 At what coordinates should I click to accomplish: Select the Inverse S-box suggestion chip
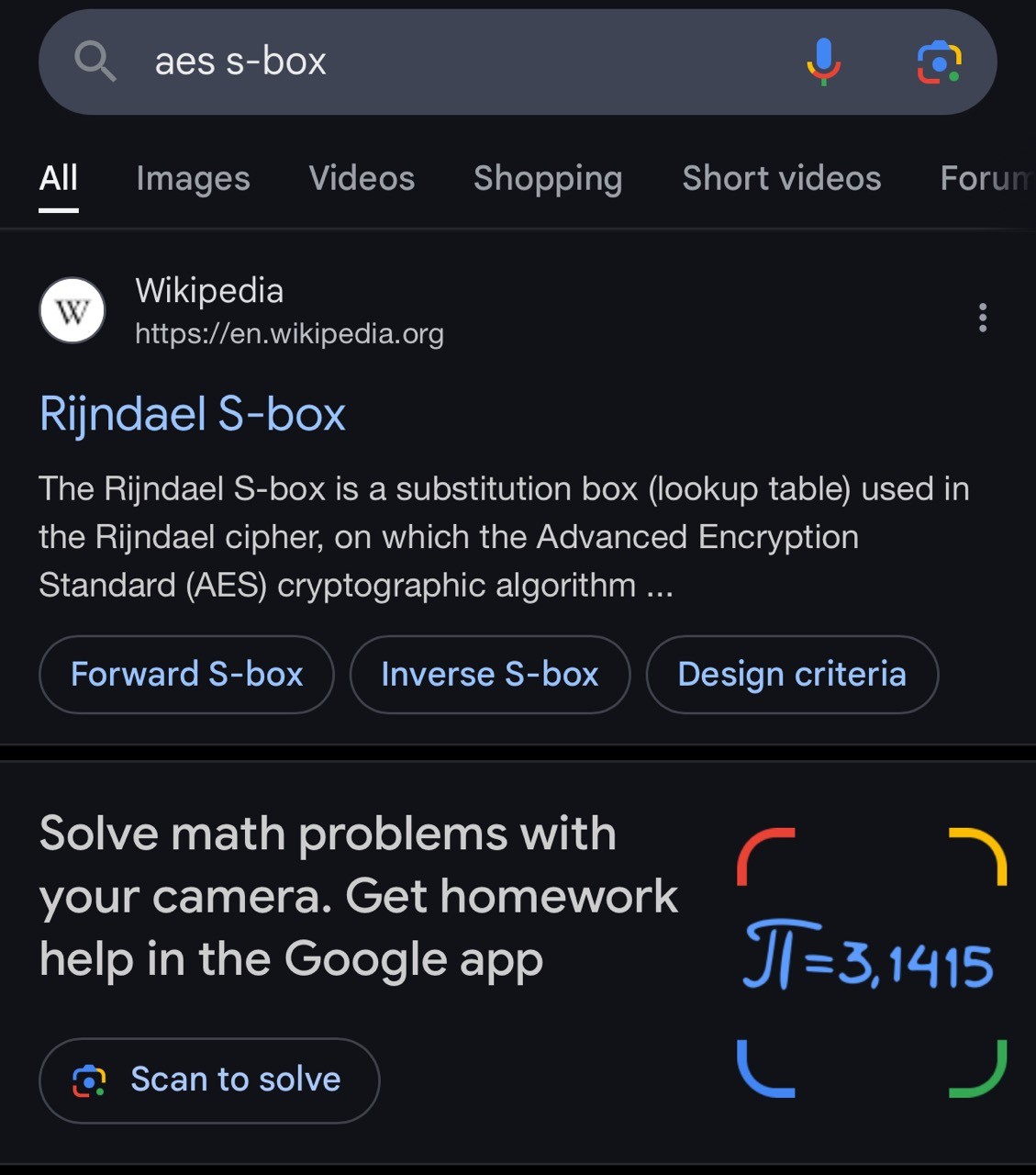pos(489,675)
